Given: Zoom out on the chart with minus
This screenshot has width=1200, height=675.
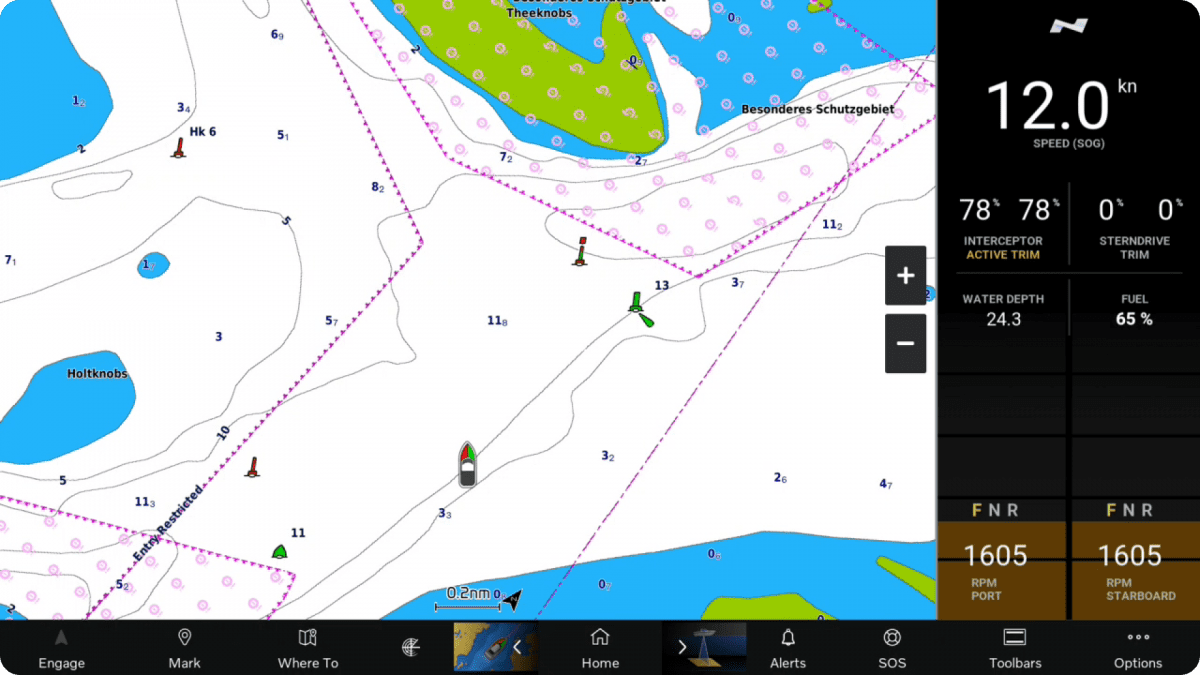Looking at the screenshot, I should [905, 343].
